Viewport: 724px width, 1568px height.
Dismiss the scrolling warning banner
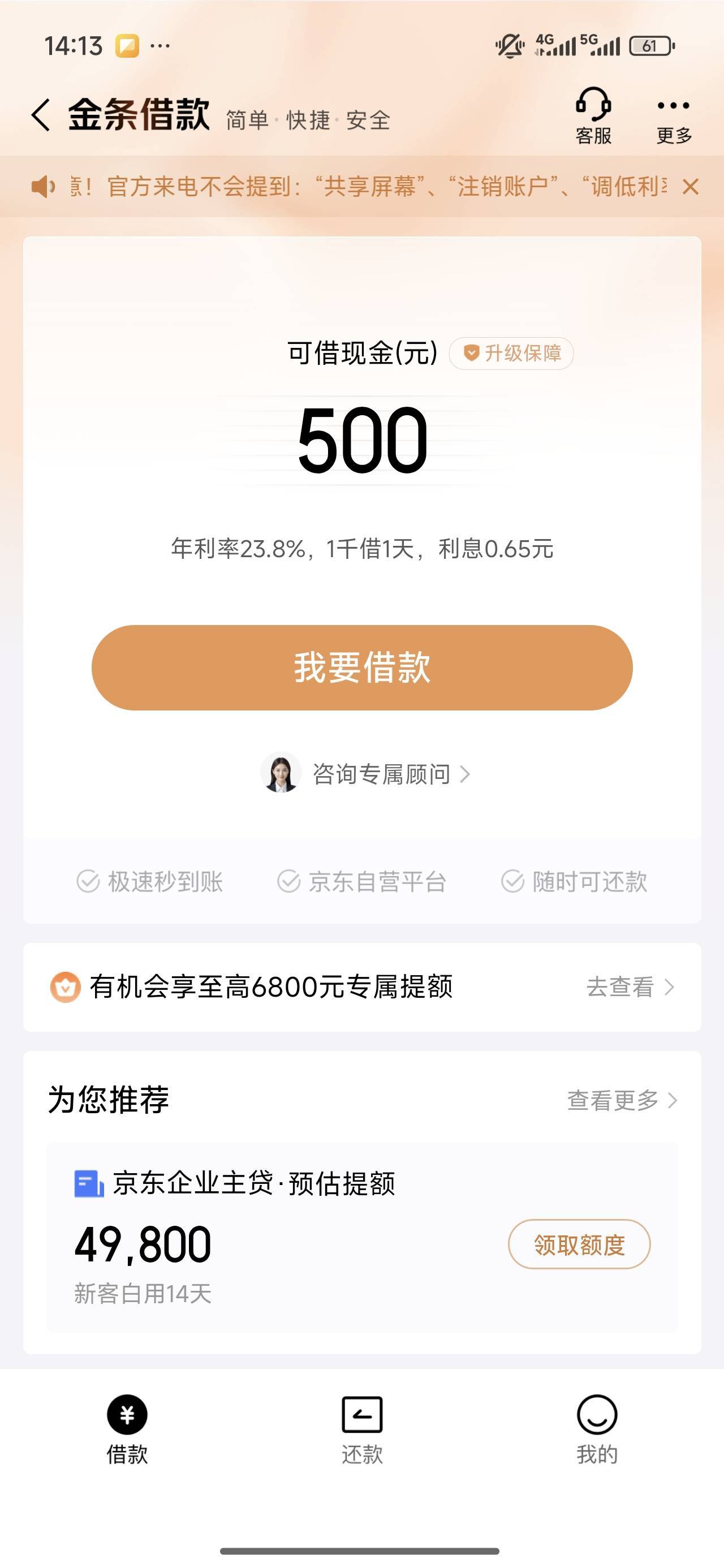point(691,187)
